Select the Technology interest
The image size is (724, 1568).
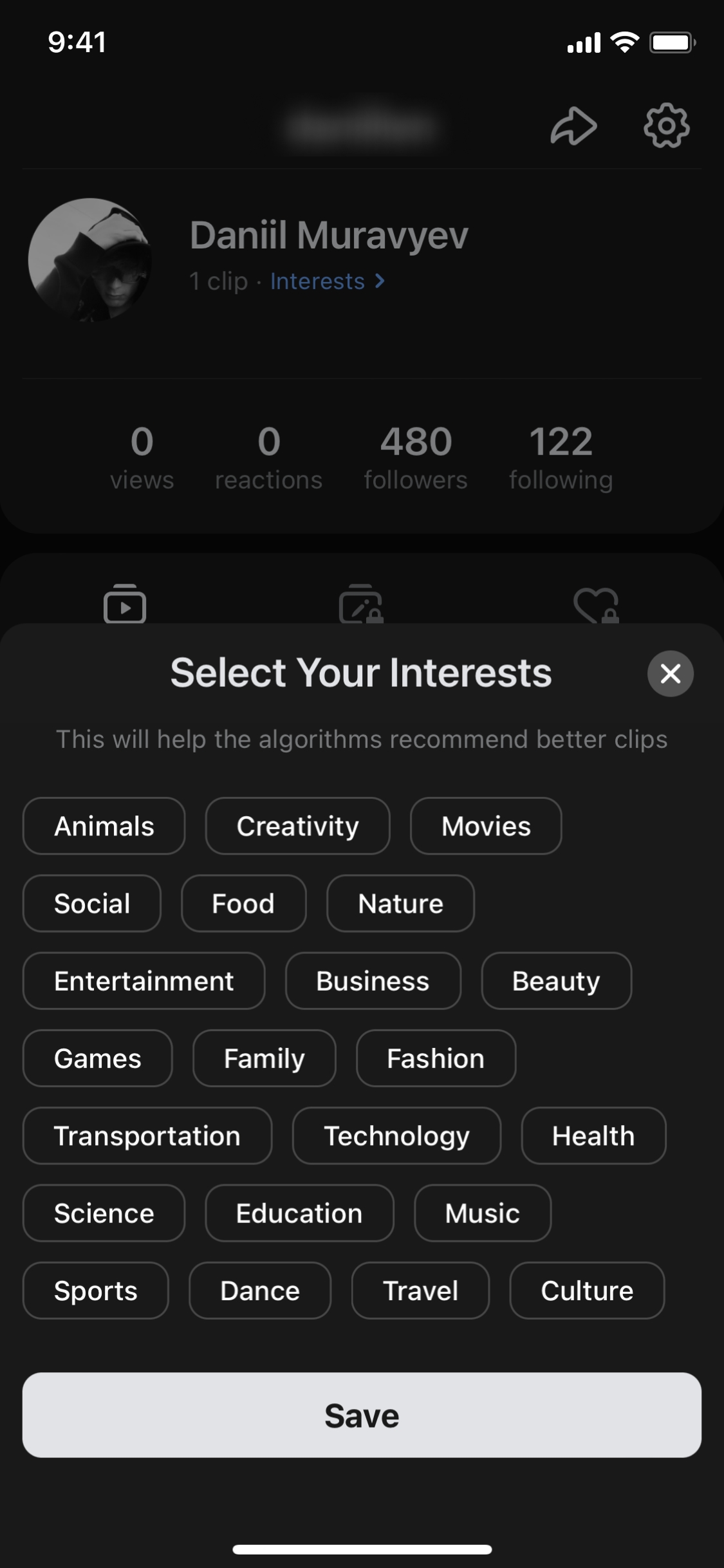396,1135
